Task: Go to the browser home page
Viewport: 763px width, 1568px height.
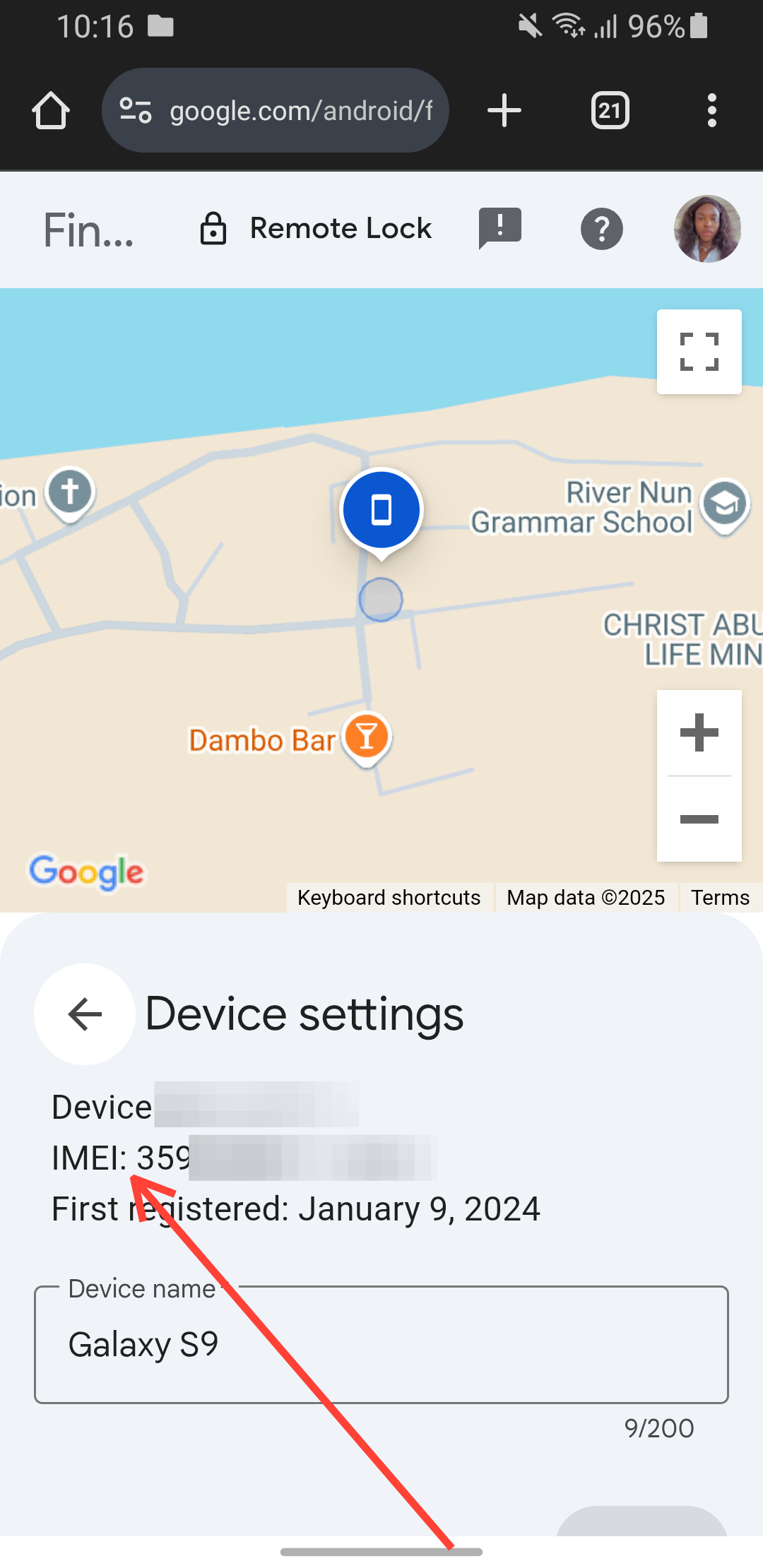Action: 51,111
